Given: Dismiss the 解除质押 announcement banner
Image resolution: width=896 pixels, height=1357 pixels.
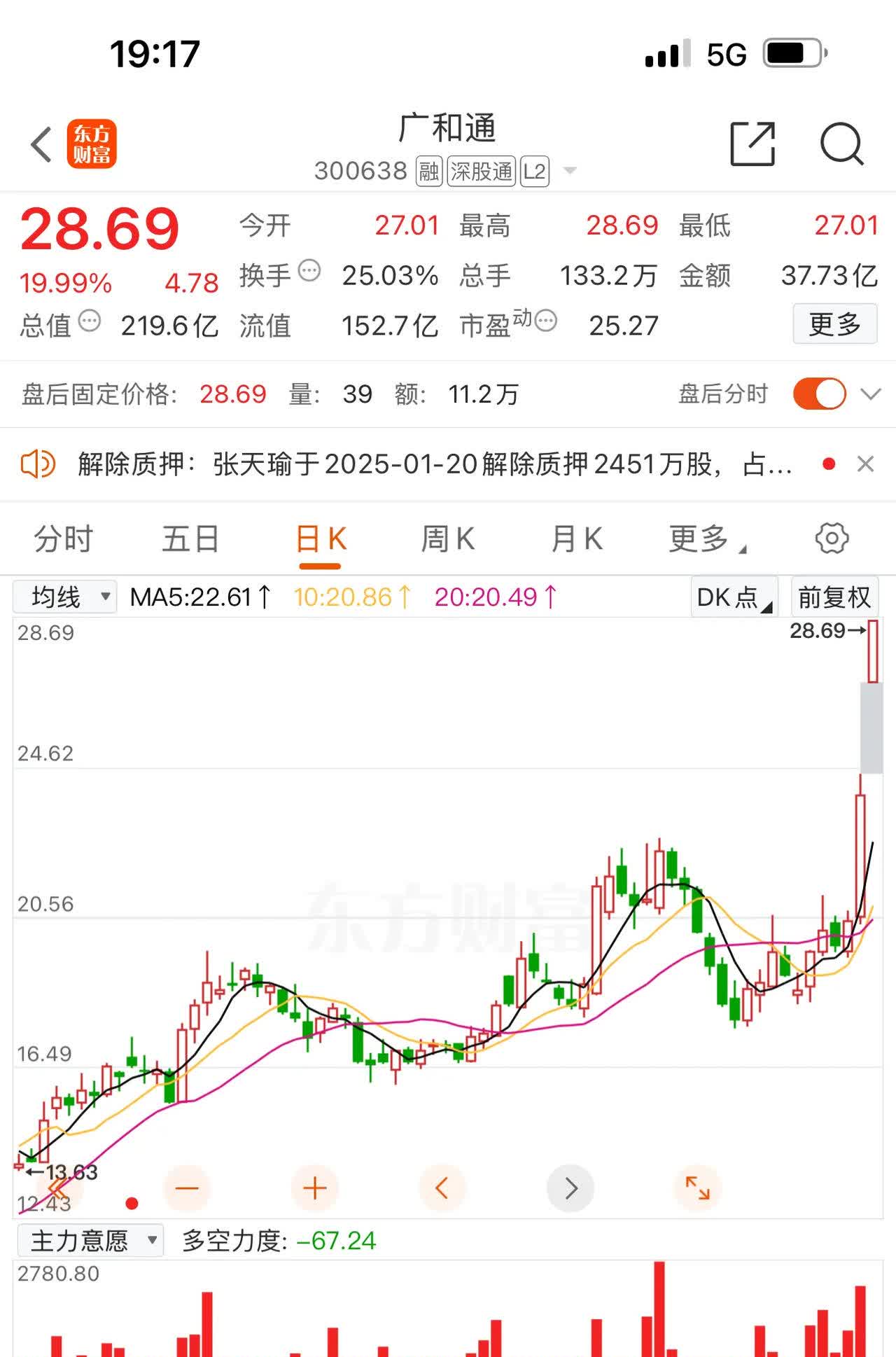Looking at the screenshot, I should point(864,464).
